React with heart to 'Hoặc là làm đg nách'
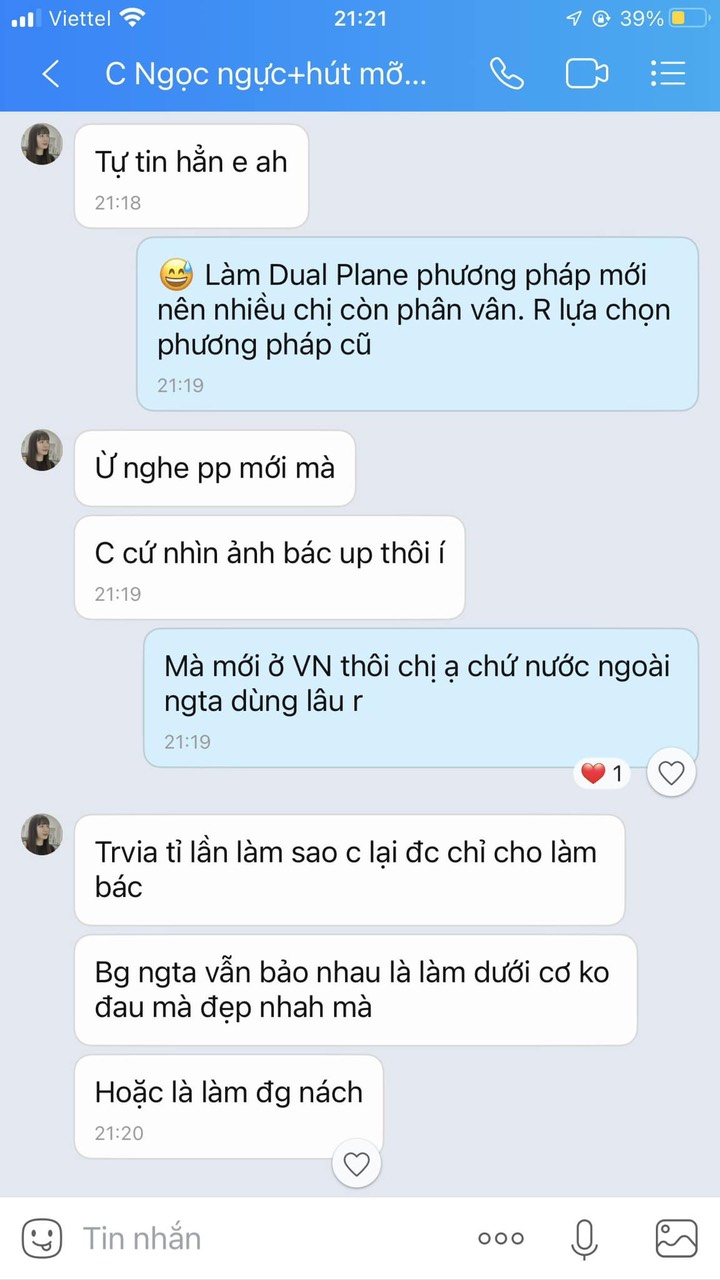720x1280 pixels. (357, 1164)
